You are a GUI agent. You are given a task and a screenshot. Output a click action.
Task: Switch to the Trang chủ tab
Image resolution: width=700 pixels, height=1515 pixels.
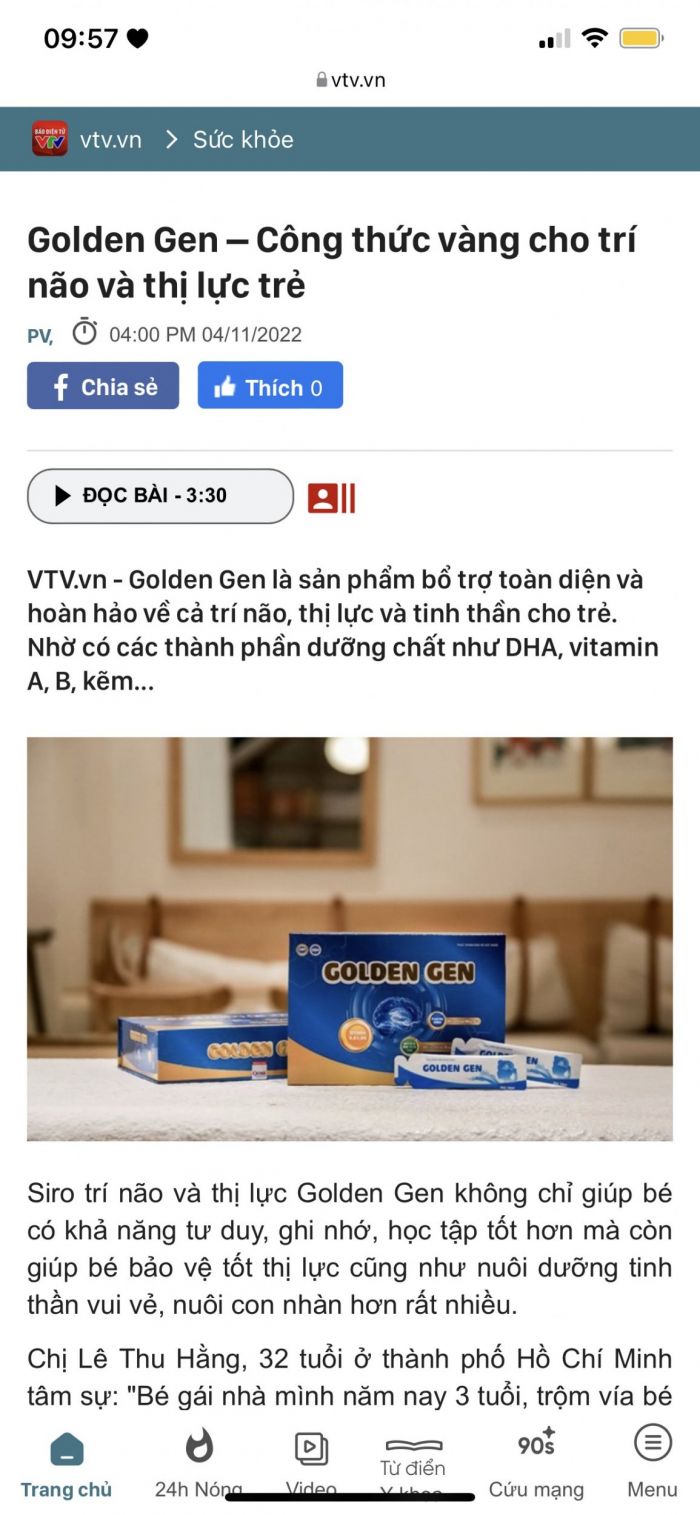pyautogui.click(x=66, y=1463)
